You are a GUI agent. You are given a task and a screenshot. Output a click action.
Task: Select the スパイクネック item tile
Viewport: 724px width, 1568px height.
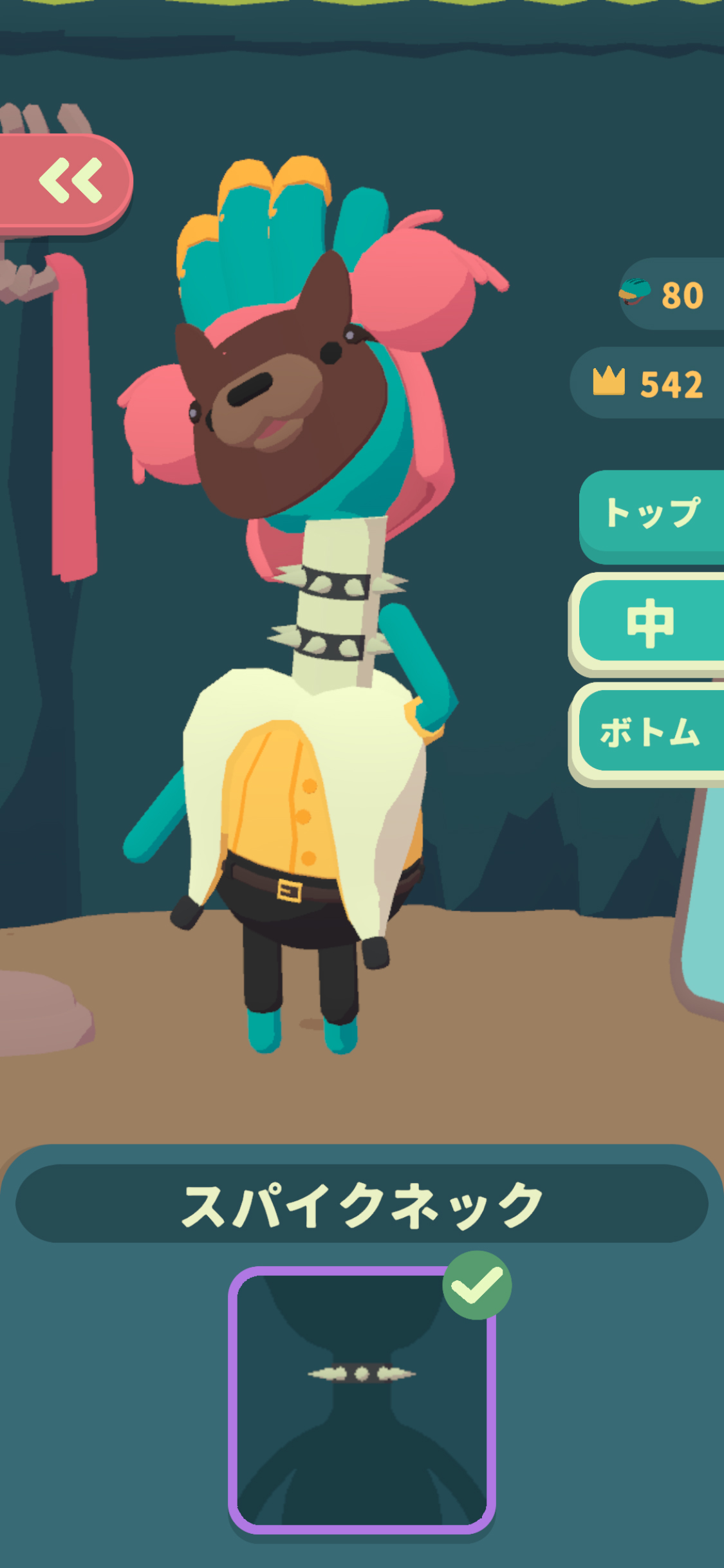coord(362,1399)
